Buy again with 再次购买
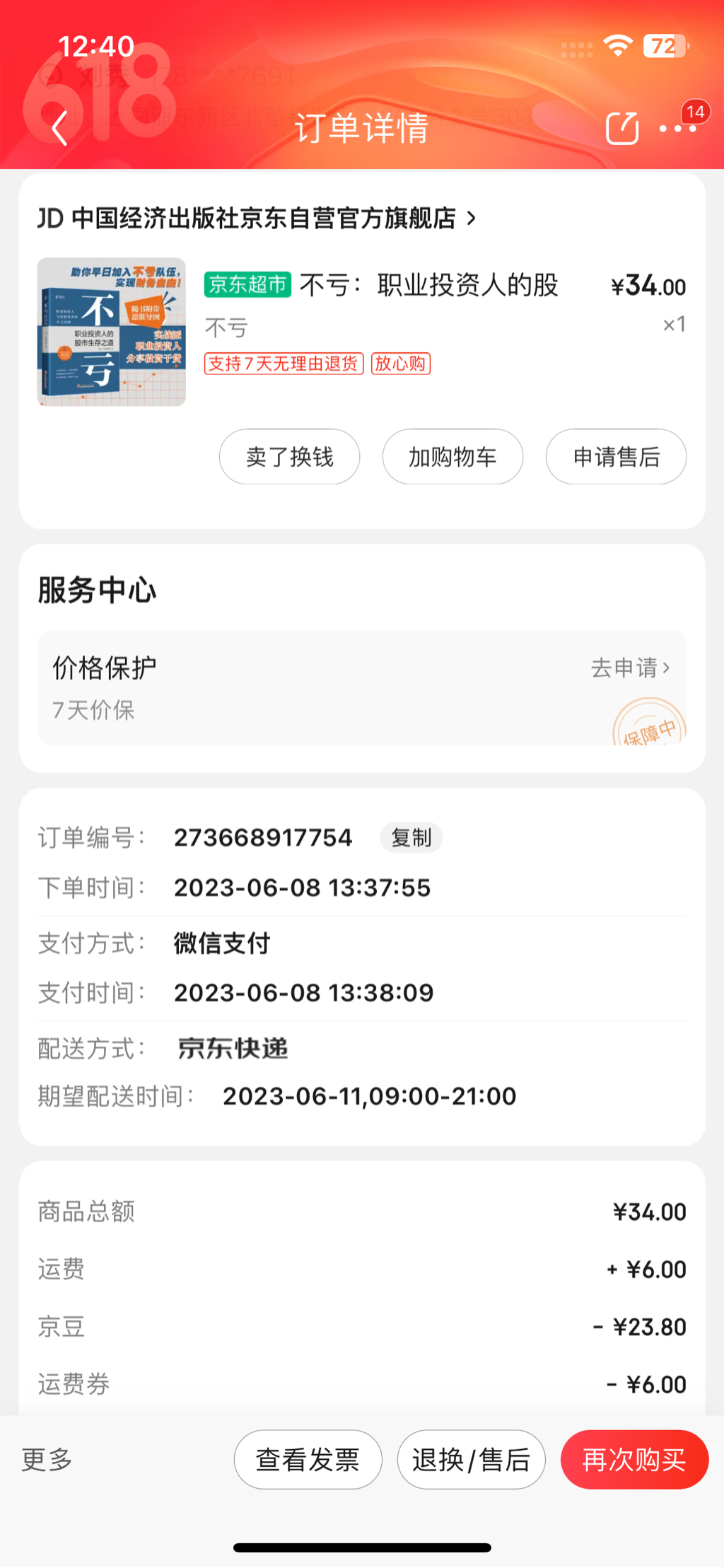The width and height of the screenshot is (724, 1568). point(634,1460)
